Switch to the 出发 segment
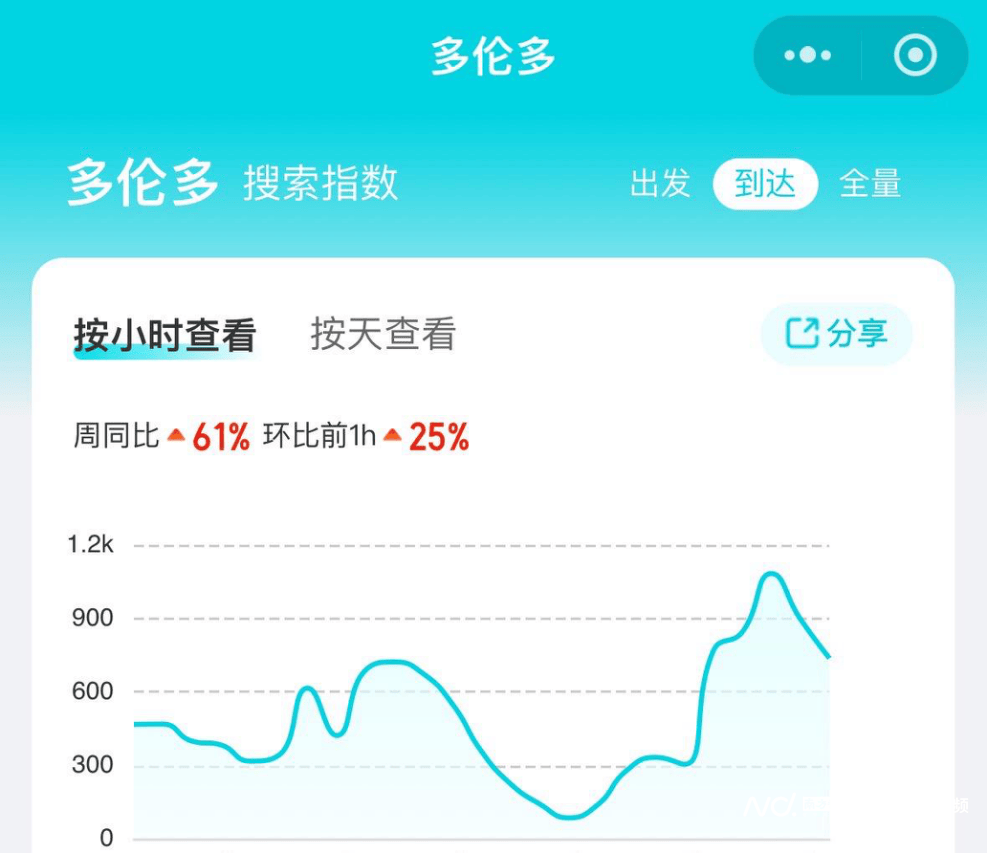The image size is (987, 853). pos(660,184)
